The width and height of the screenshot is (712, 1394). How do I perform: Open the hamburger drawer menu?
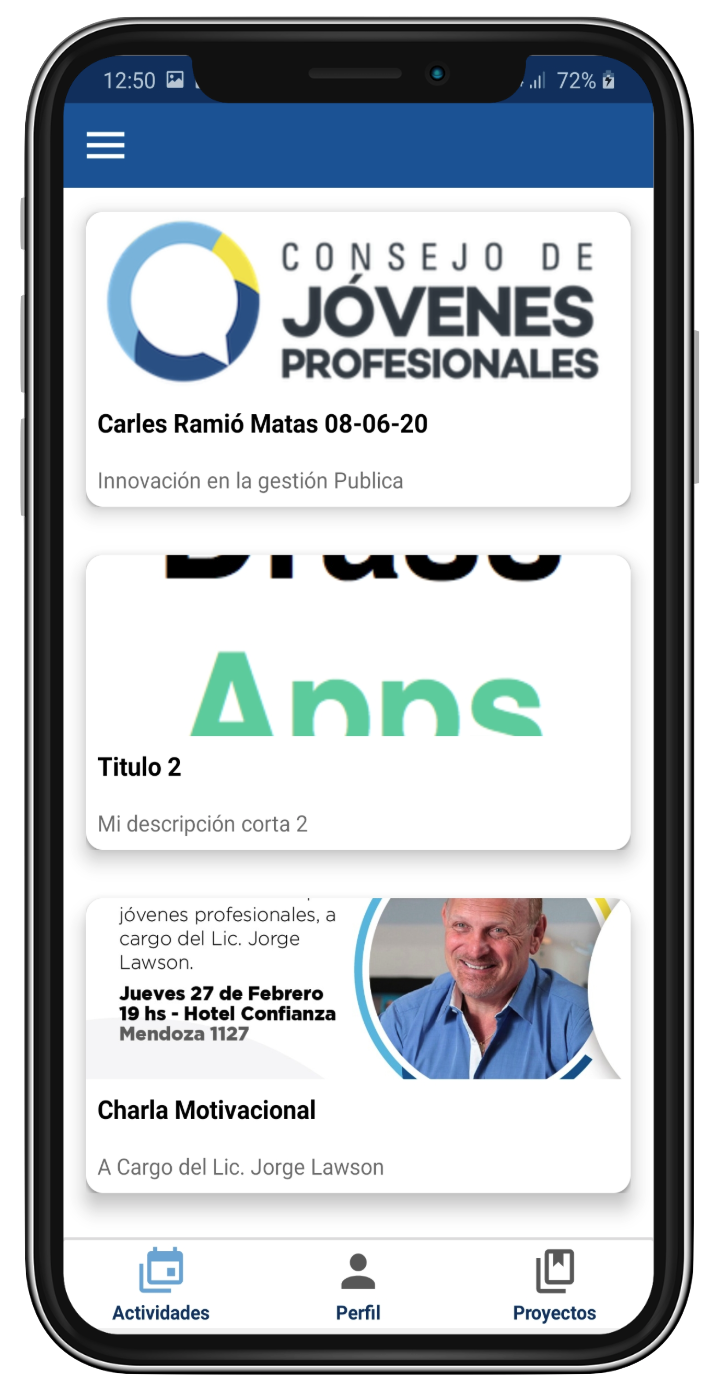[105, 146]
